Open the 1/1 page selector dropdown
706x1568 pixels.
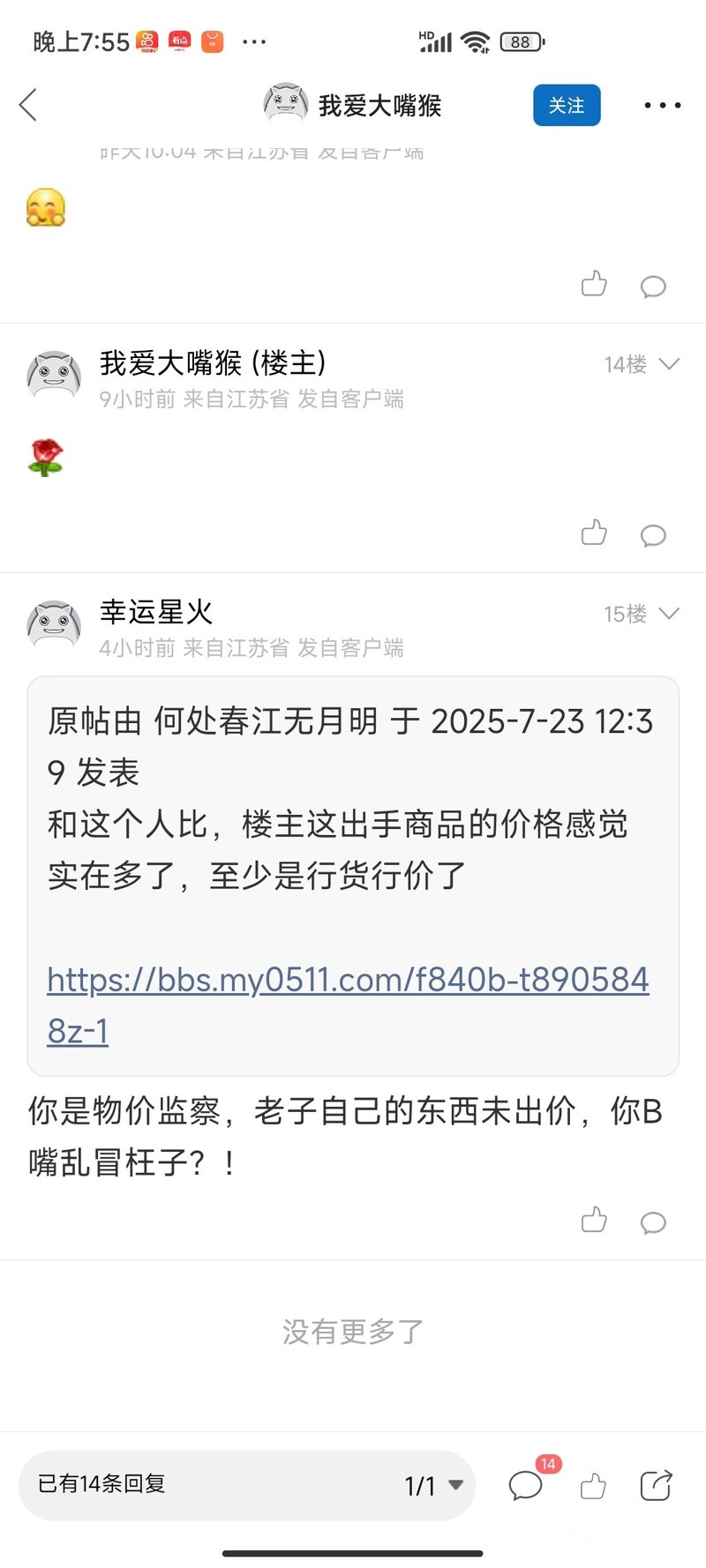pyautogui.click(x=433, y=1486)
